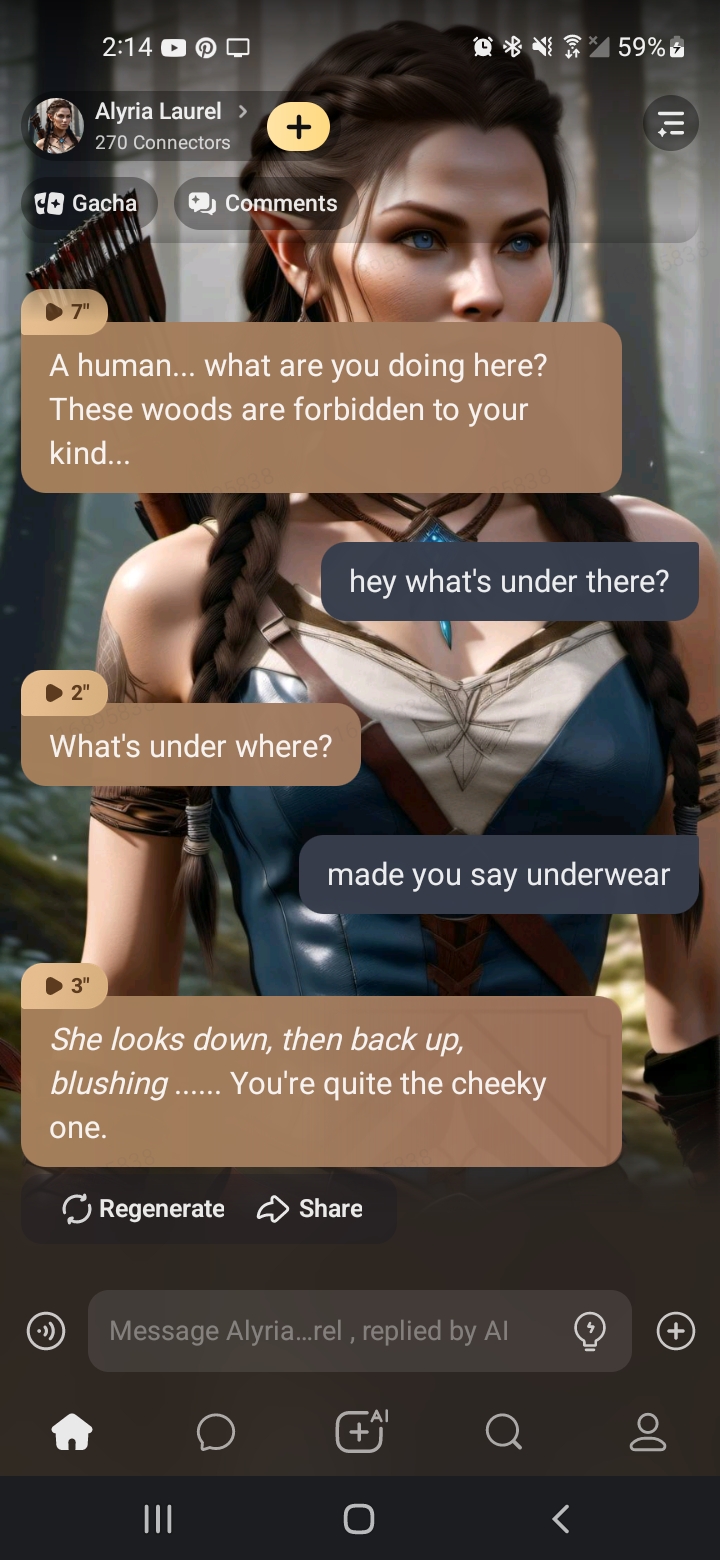Play the 2-second voice message

66,692
